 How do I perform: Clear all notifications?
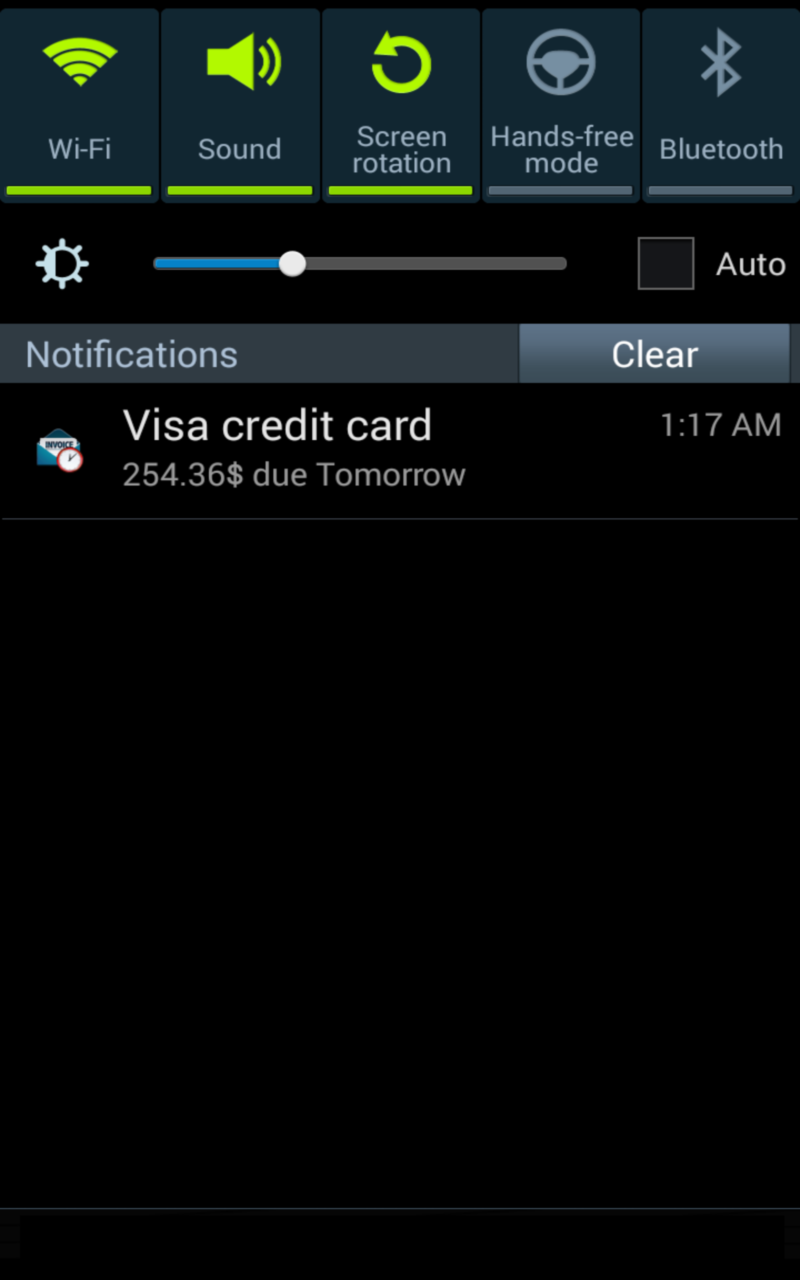[655, 353]
